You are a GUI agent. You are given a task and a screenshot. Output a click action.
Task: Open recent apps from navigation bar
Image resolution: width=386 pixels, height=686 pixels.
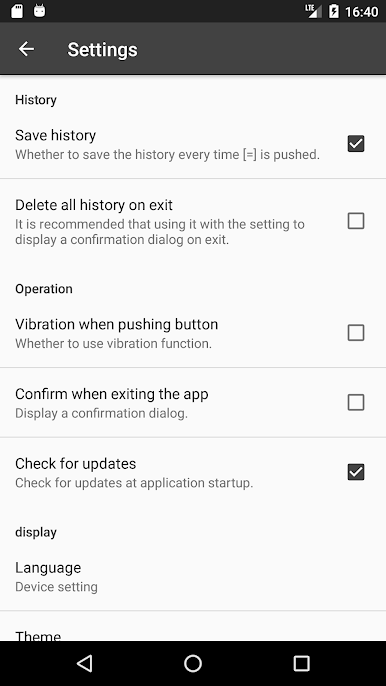click(x=302, y=663)
